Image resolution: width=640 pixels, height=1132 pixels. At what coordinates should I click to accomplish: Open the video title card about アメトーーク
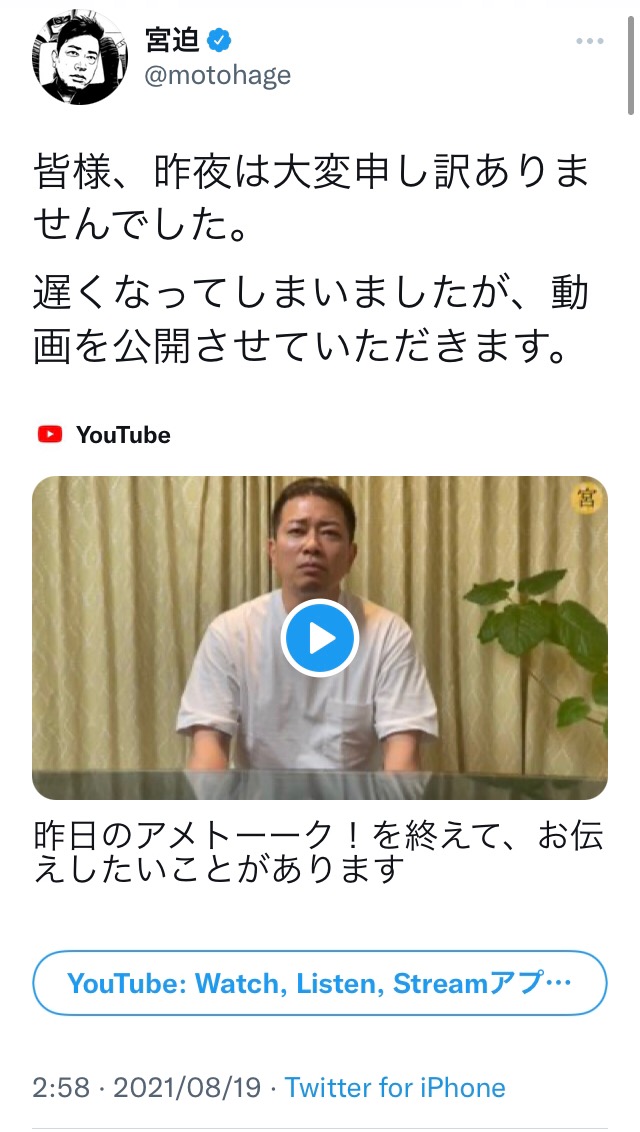coord(319,851)
